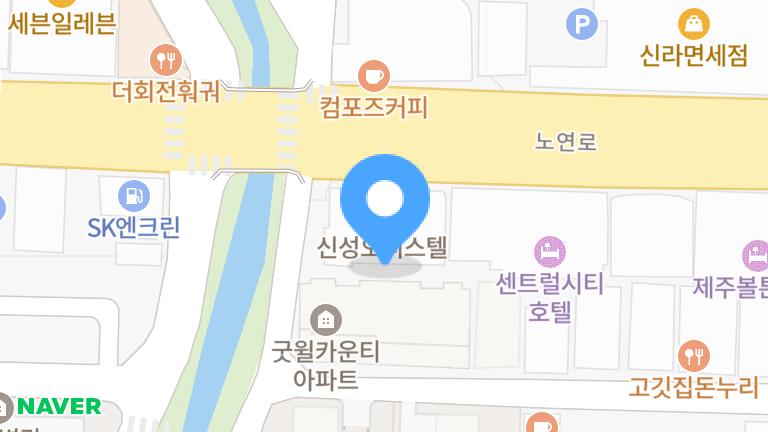Select the 신라면세점 shopping marker

pyautogui.click(x=693, y=23)
